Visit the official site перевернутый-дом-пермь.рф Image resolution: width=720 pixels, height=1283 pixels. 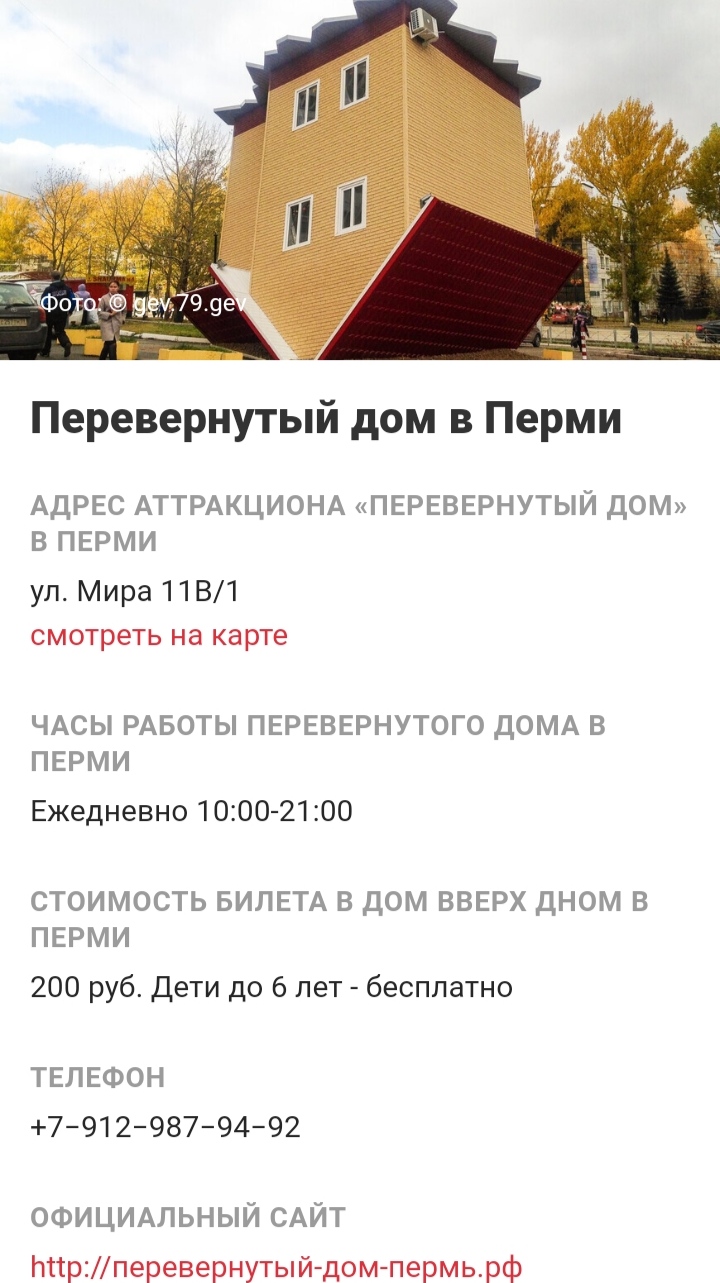click(276, 1267)
